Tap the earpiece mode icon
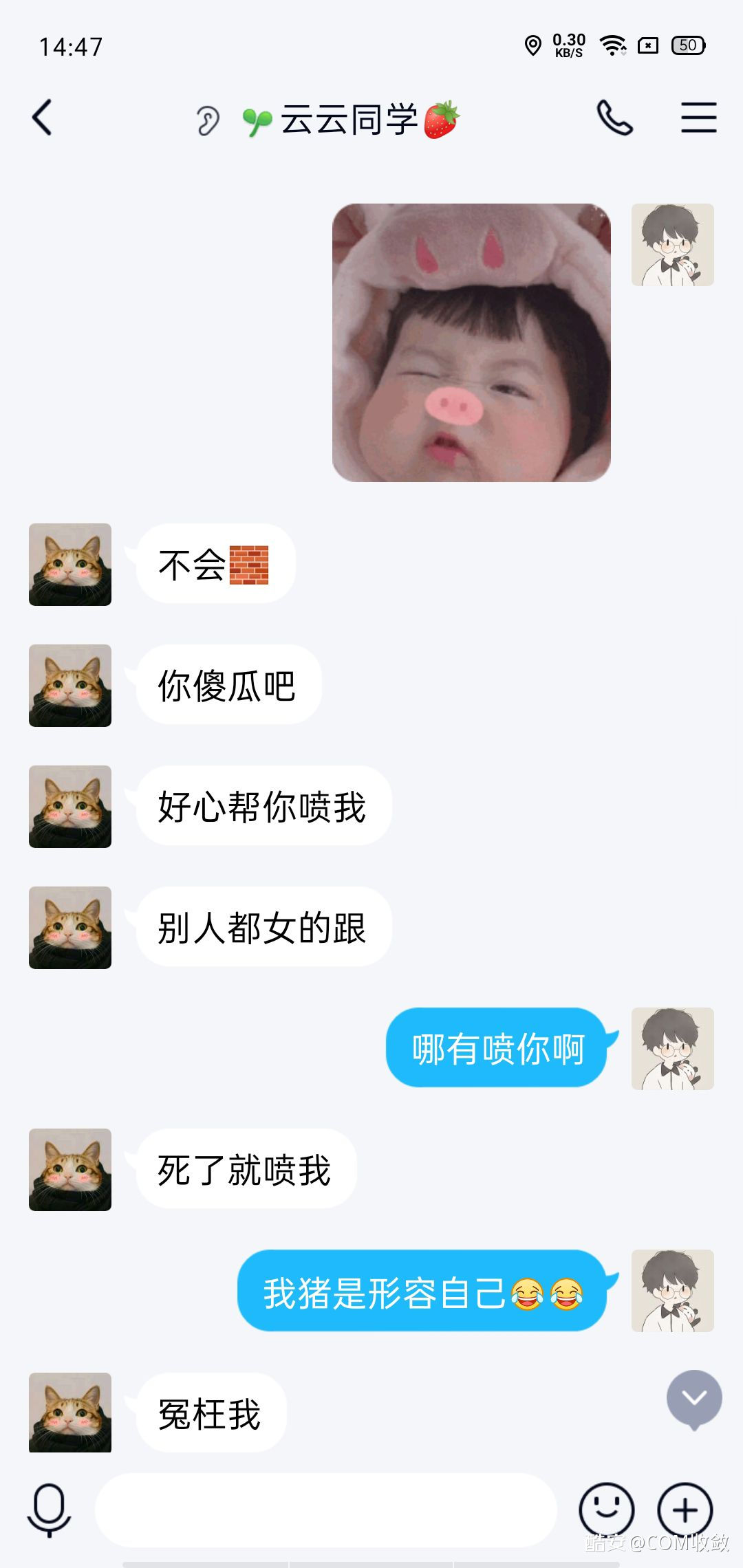The image size is (743, 1568). coord(207,121)
